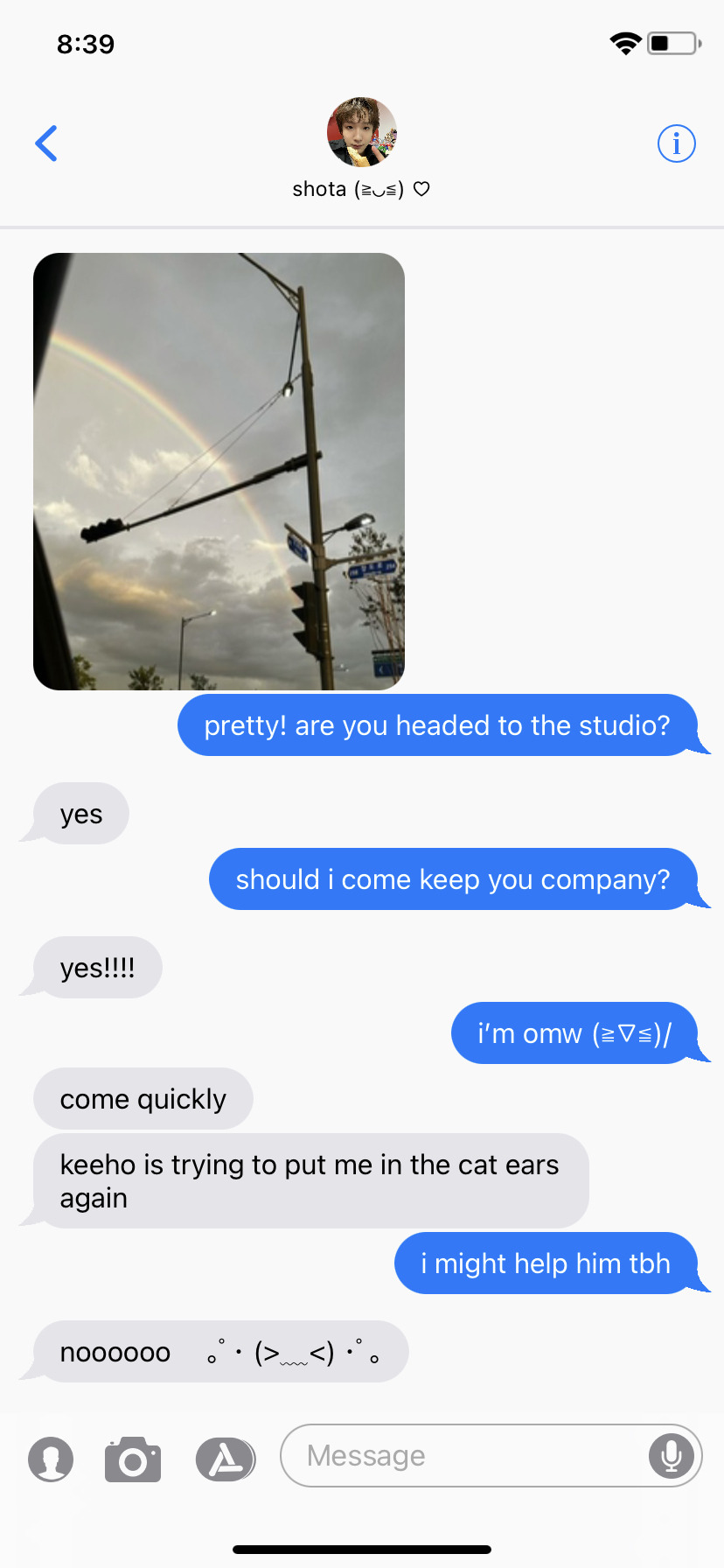Open the contact avatar icon beside camera
The height and width of the screenshot is (1568, 724).
click(51, 1459)
